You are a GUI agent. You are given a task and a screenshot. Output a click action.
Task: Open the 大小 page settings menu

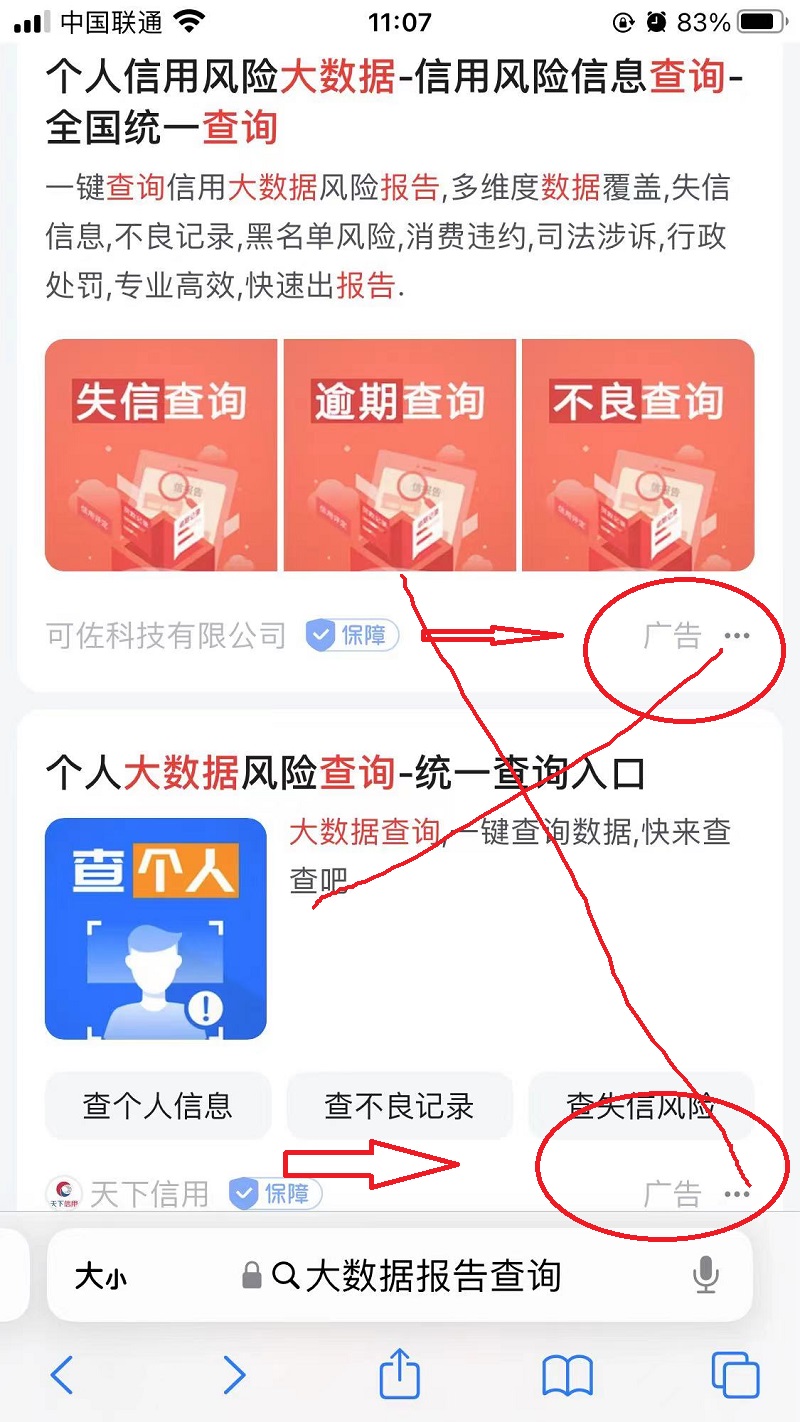click(x=101, y=1276)
